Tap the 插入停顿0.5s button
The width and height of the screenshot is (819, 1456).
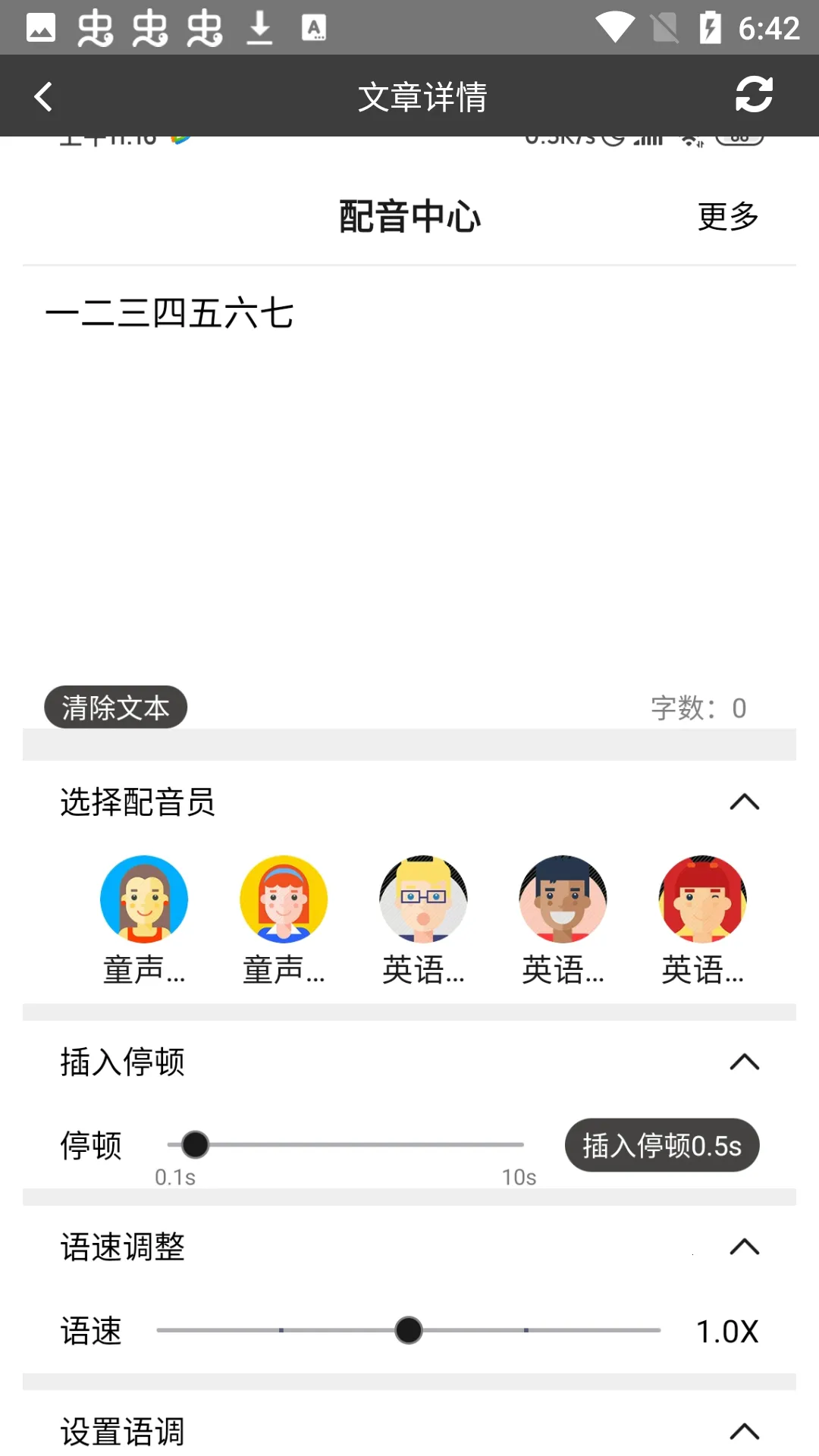click(661, 1145)
